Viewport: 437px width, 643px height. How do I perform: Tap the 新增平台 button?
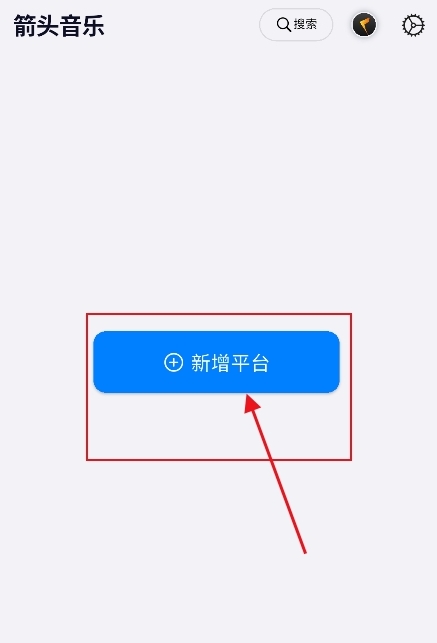216,362
